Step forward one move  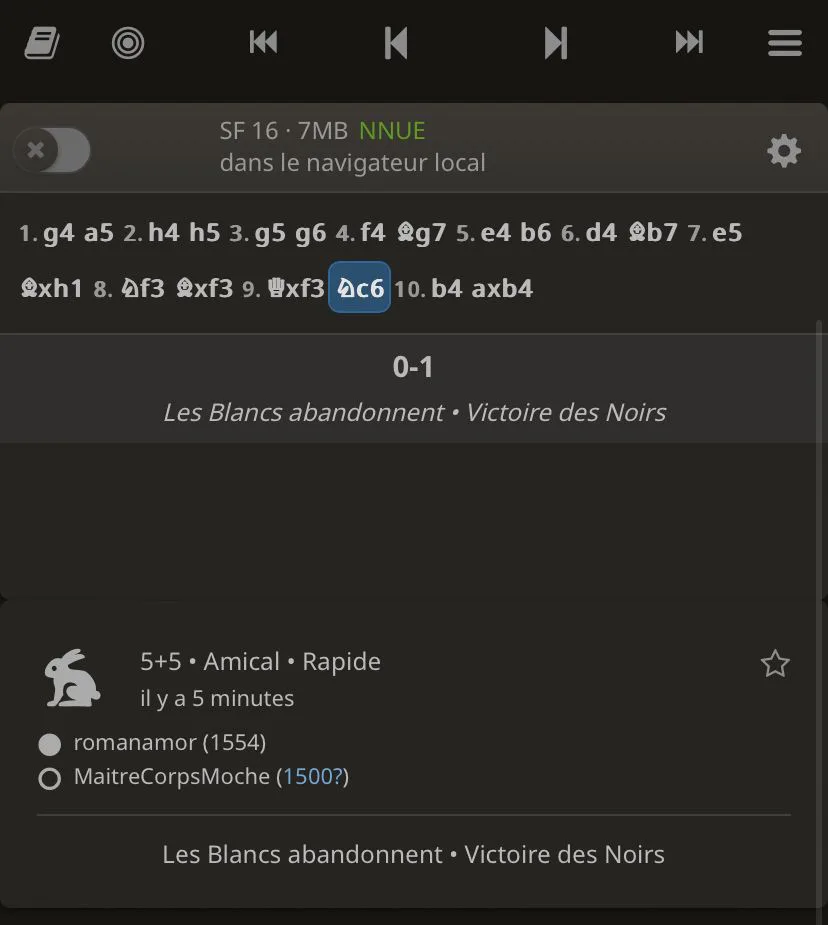tap(556, 42)
